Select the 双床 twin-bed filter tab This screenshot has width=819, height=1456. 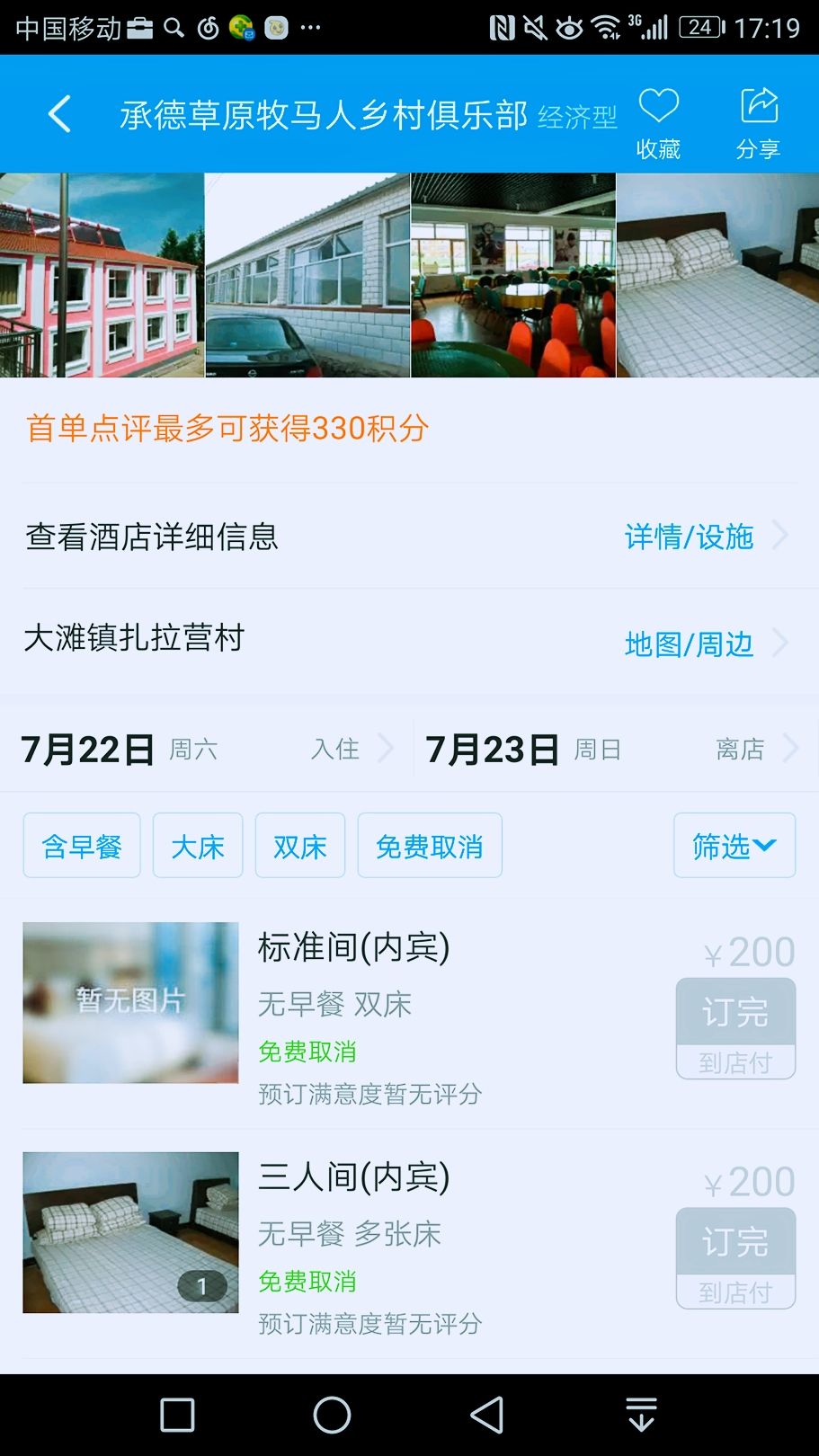pyautogui.click(x=299, y=845)
